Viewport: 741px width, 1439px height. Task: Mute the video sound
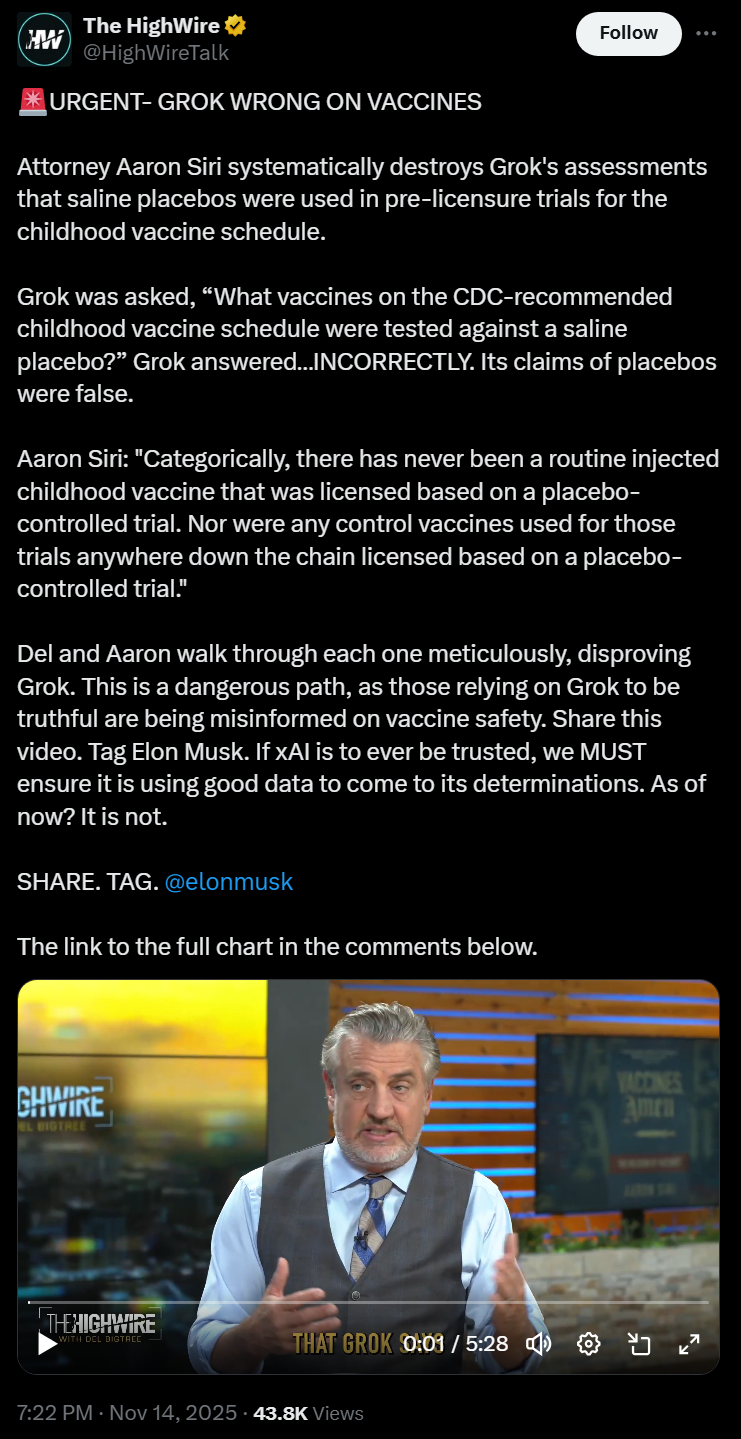tap(539, 1343)
